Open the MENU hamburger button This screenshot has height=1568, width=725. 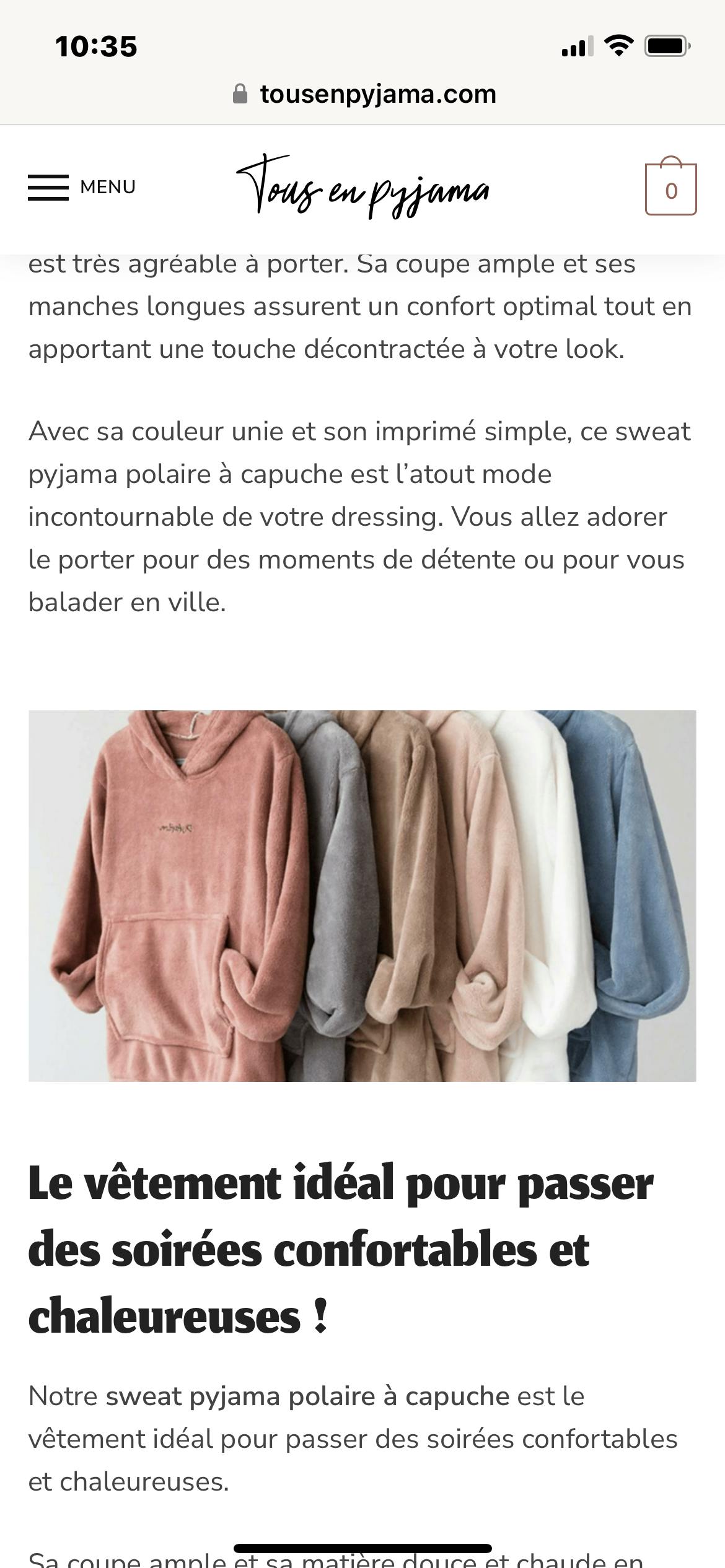coord(81,187)
